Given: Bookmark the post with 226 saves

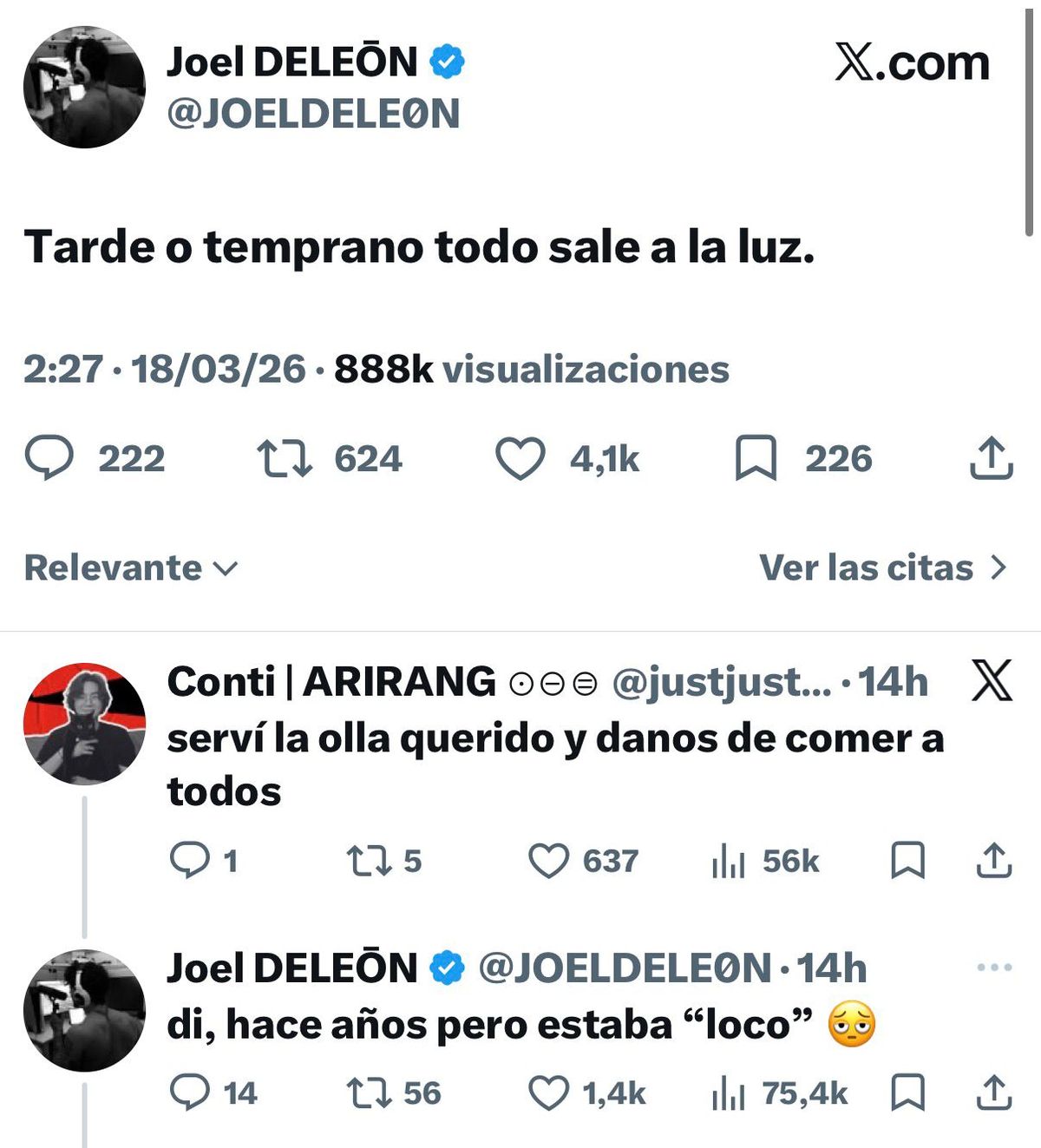Looking at the screenshot, I should 756,458.
